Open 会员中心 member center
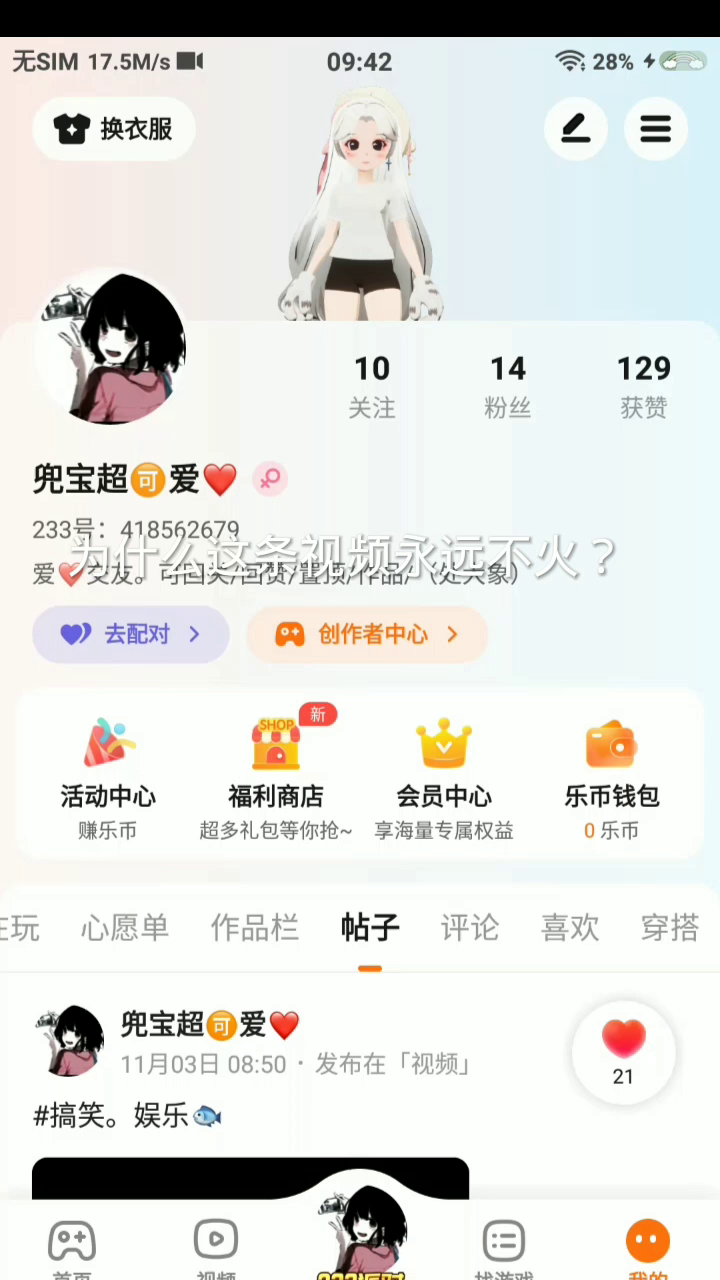 (444, 777)
